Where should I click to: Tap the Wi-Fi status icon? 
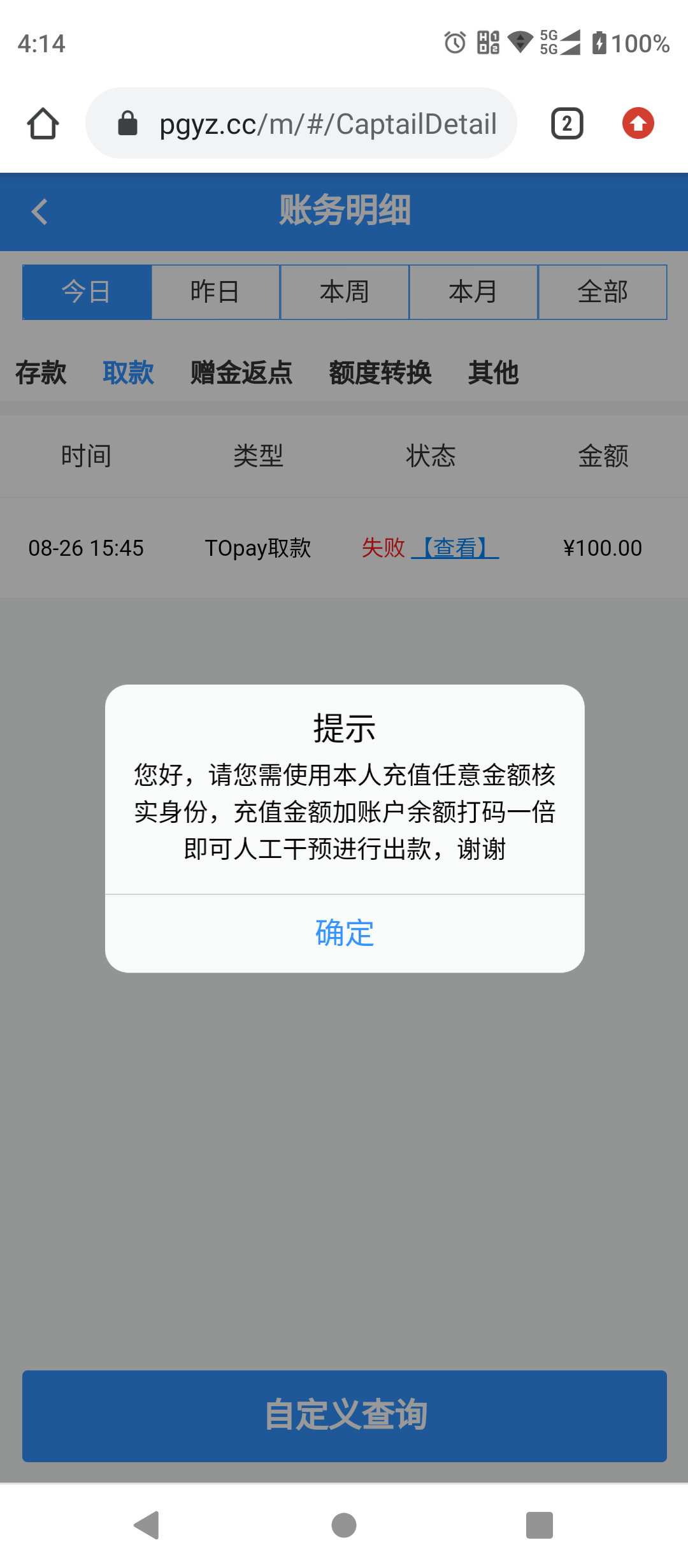[520, 43]
